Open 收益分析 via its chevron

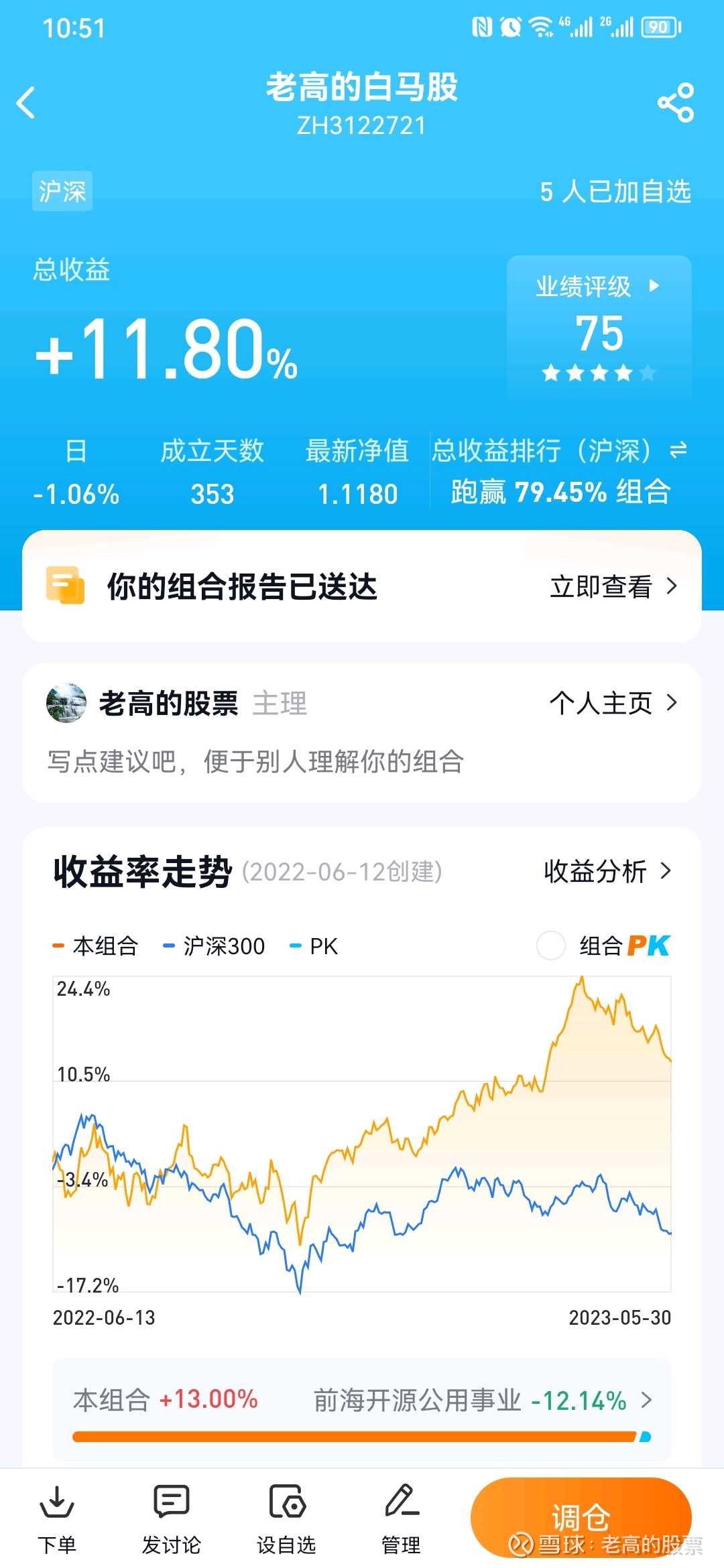(666, 872)
